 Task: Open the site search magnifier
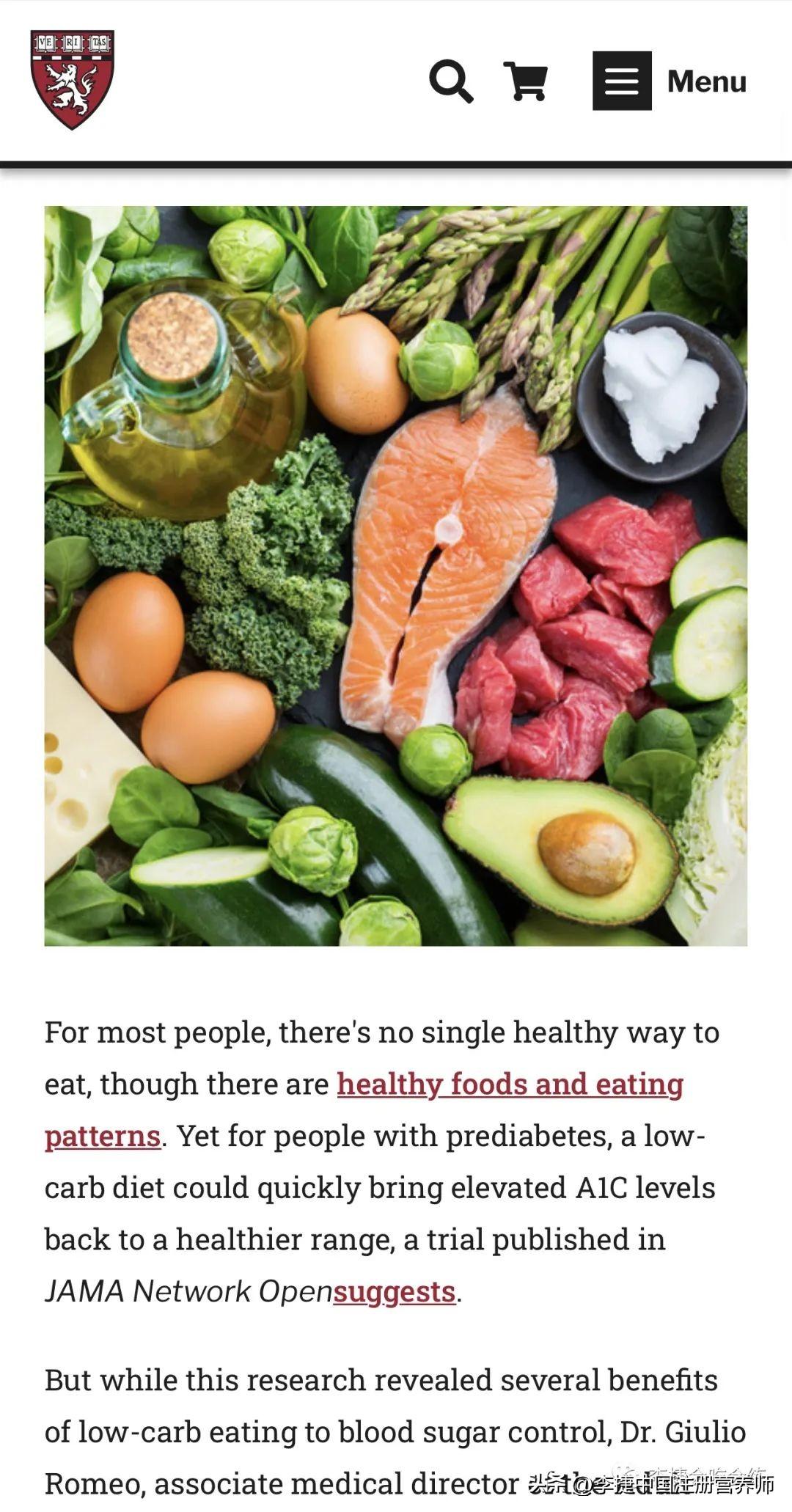click(x=451, y=81)
